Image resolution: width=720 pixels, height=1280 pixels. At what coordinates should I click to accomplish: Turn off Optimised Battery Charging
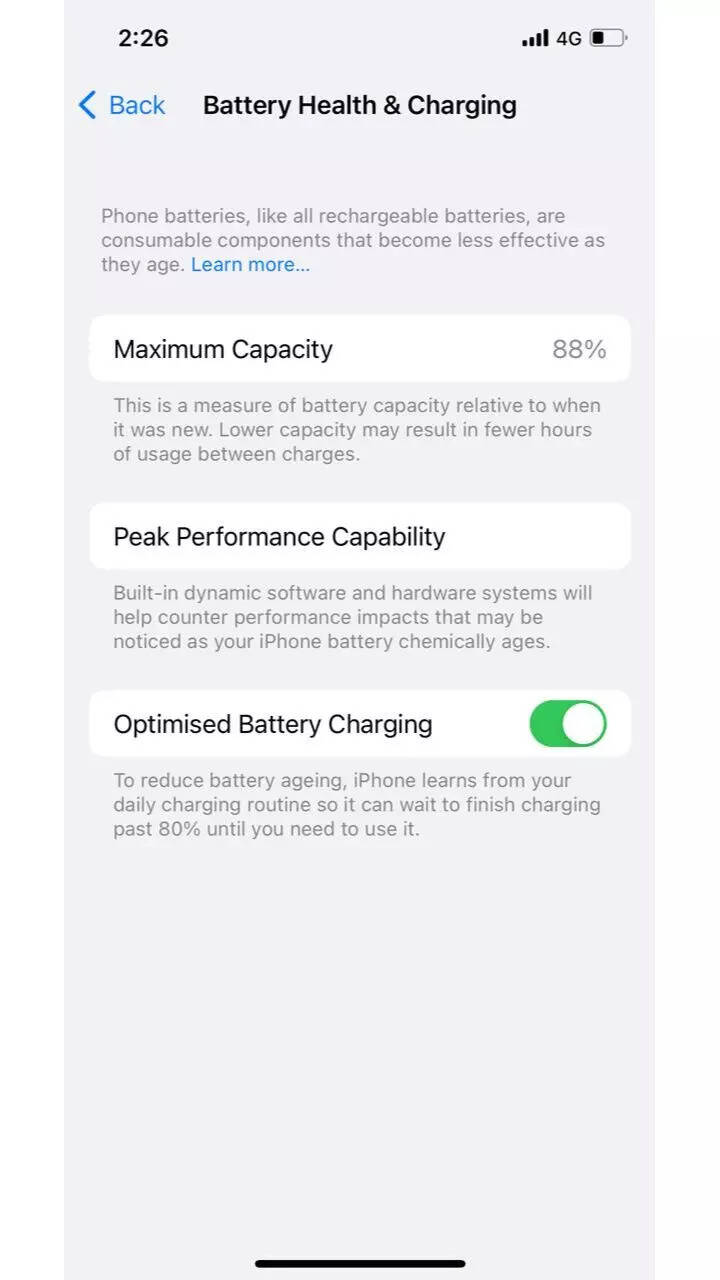(x=567, y=724)
